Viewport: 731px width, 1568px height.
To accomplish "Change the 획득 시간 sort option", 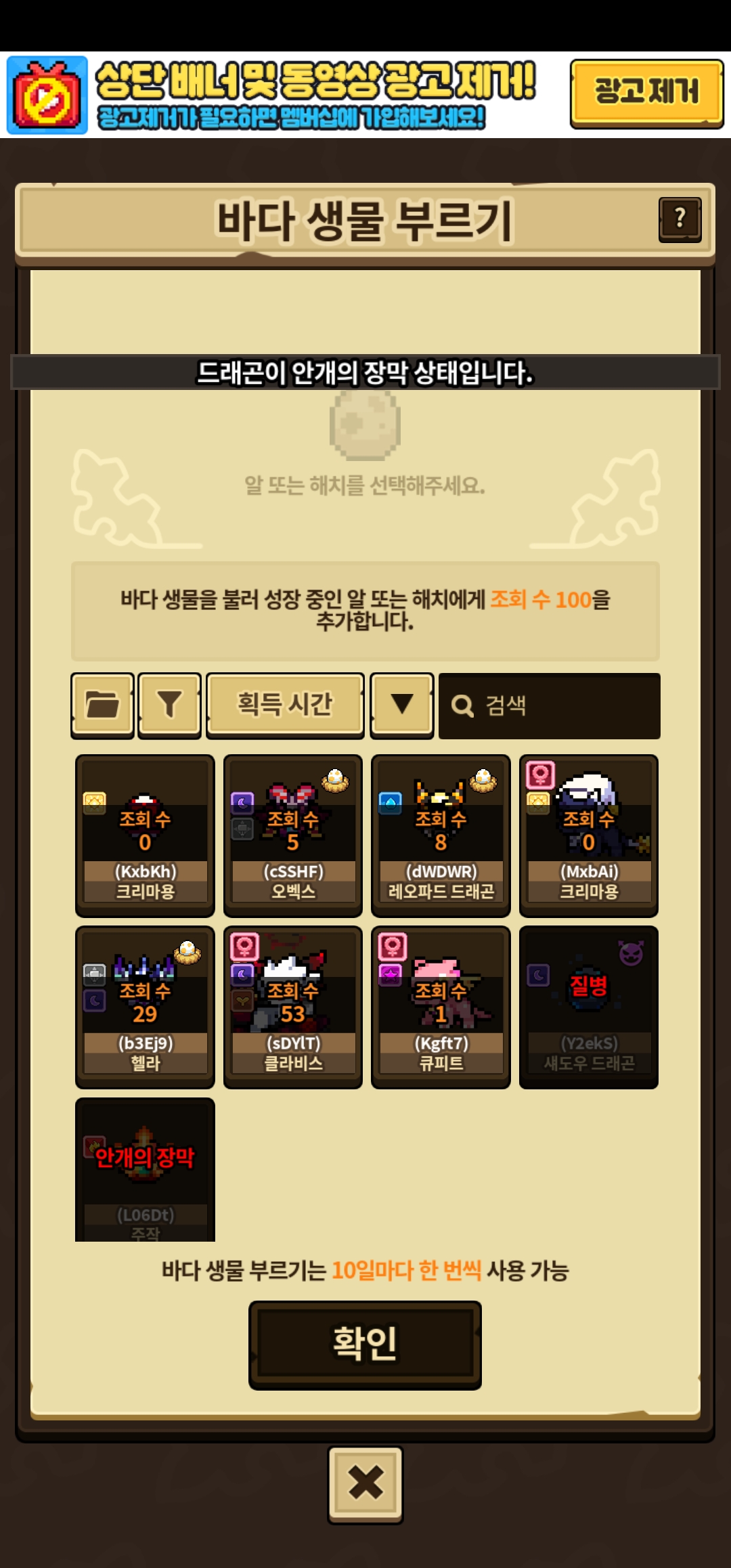I will [285, 705].
